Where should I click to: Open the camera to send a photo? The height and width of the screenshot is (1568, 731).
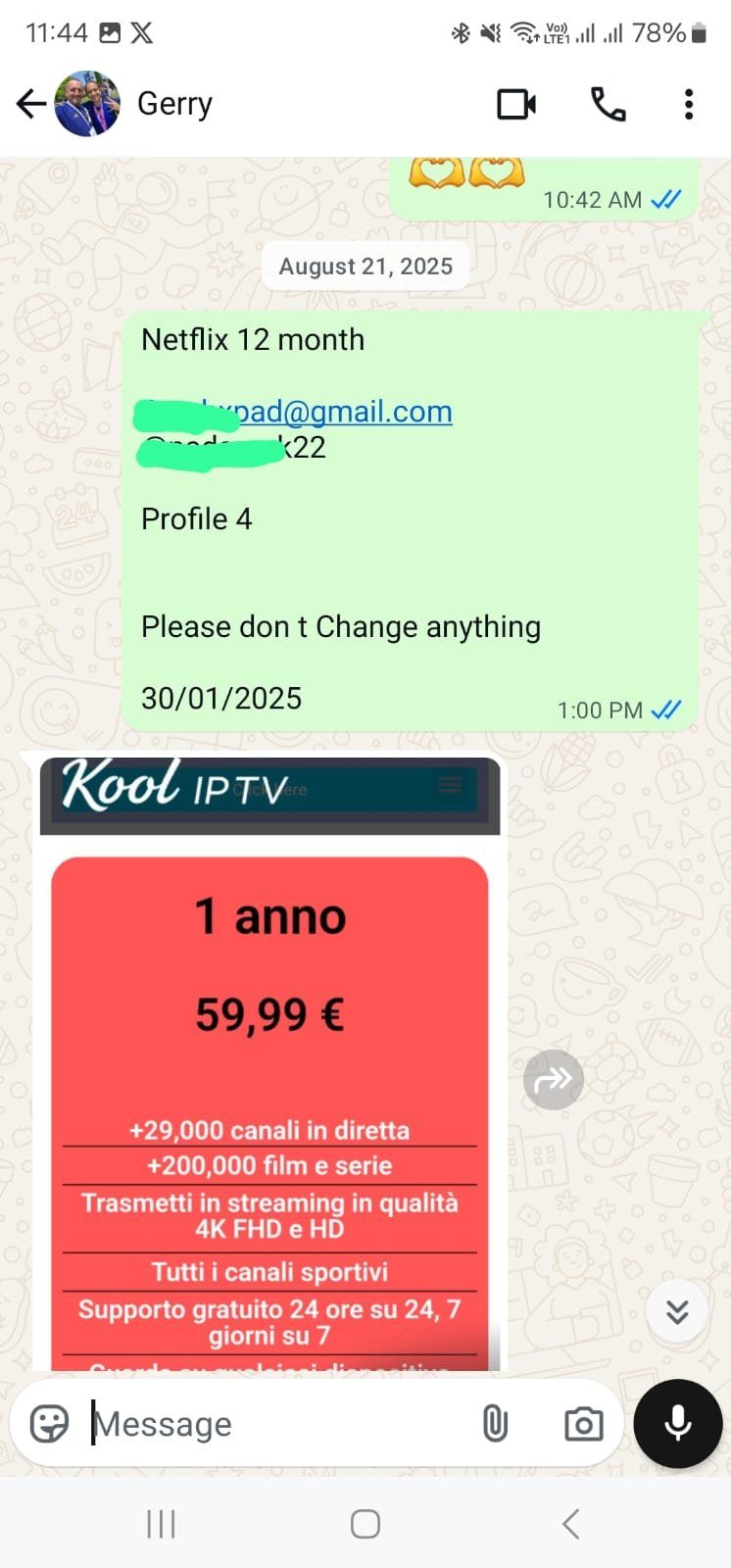point(583,1424)
